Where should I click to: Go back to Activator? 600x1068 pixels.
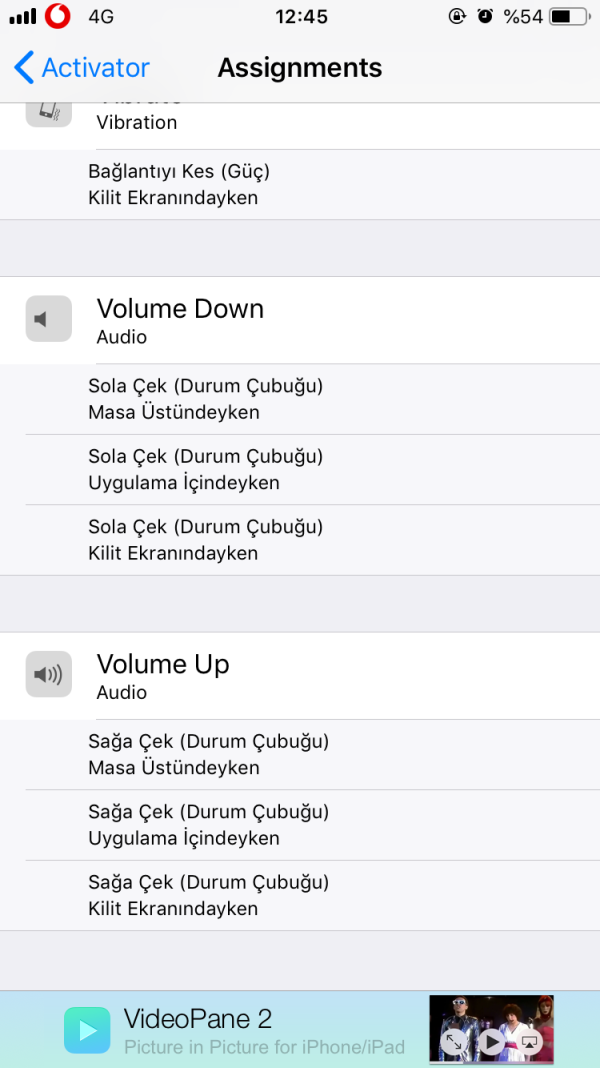(x=82, y=68)
